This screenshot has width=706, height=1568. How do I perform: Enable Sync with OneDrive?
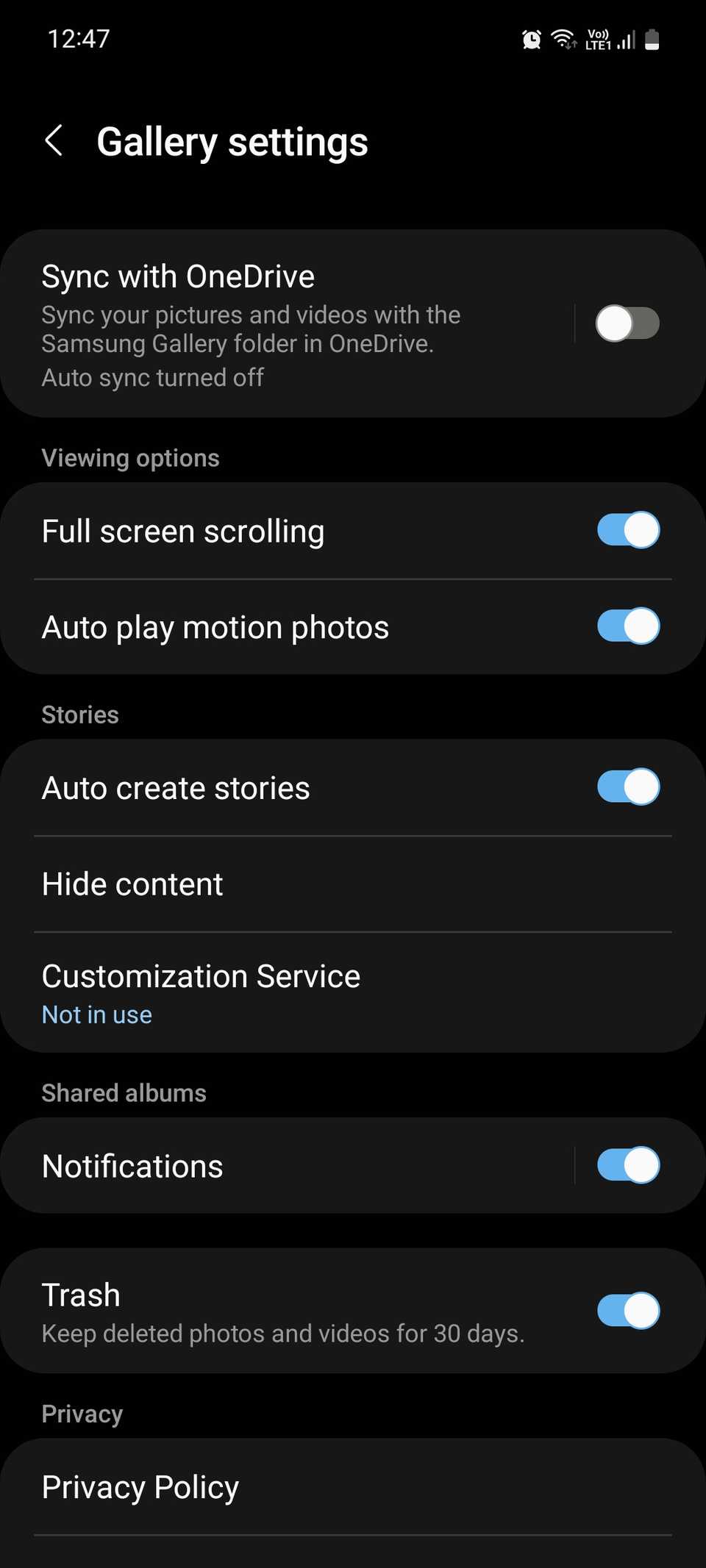pyautogui.click(x=627, y=323)
